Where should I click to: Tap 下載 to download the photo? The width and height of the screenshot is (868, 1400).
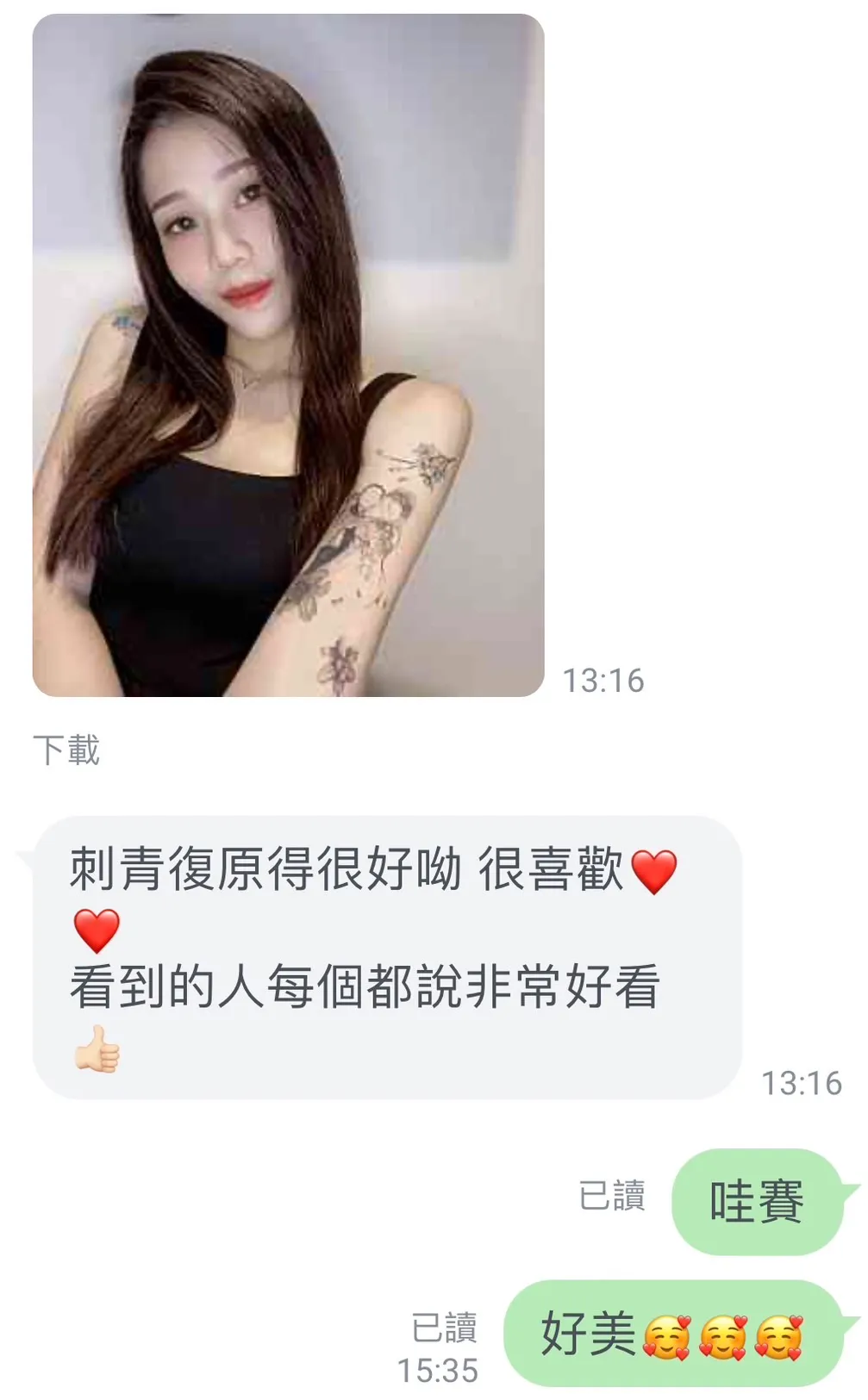pos(66,750)
